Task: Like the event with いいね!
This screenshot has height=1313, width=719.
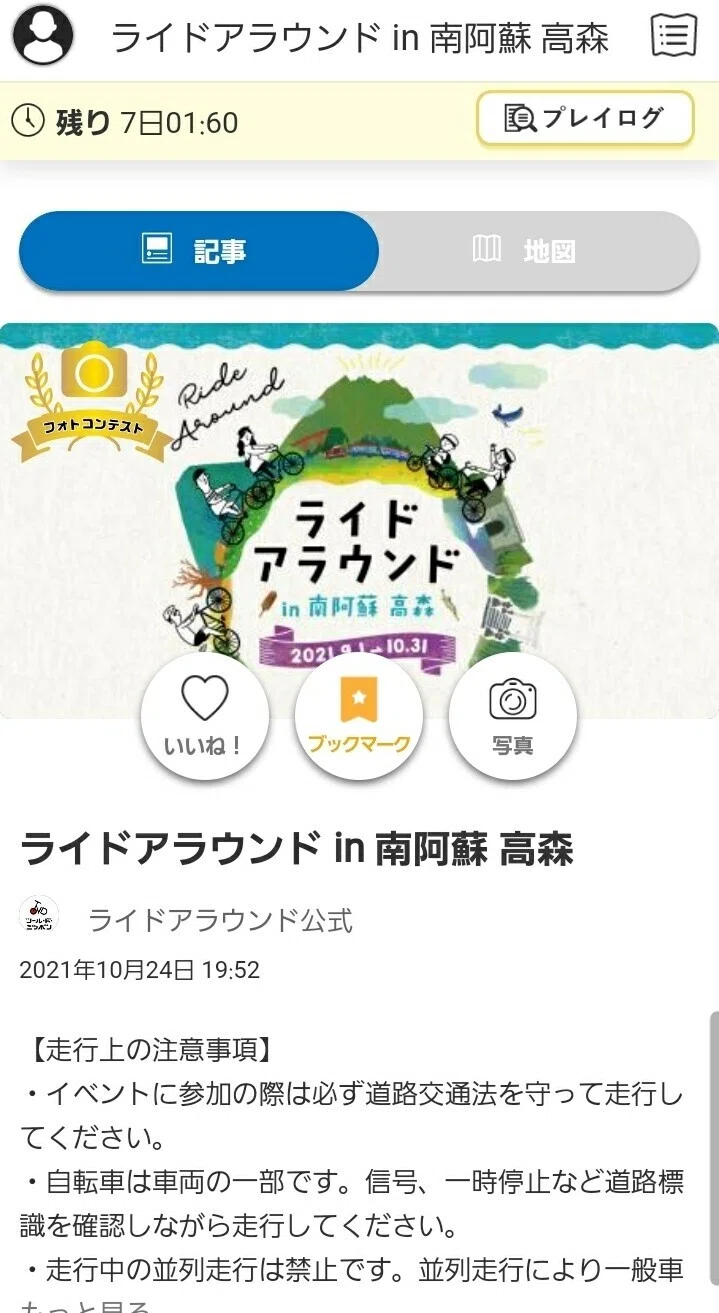Action: 204,716
